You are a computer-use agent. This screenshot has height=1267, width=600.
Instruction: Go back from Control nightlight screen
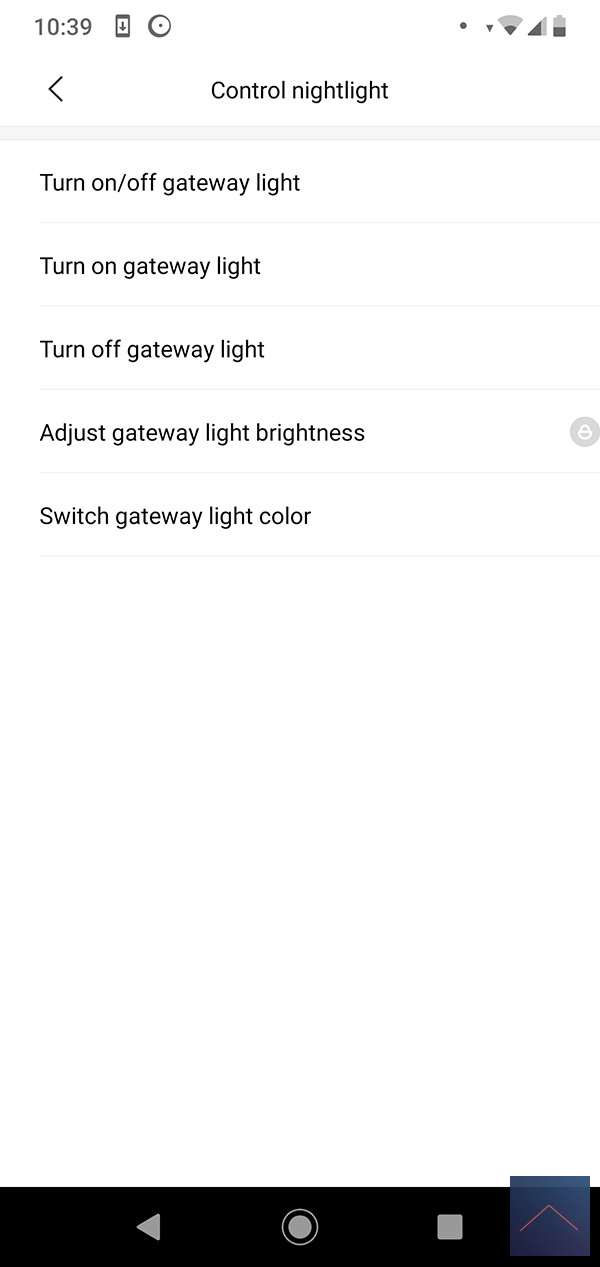56,89
